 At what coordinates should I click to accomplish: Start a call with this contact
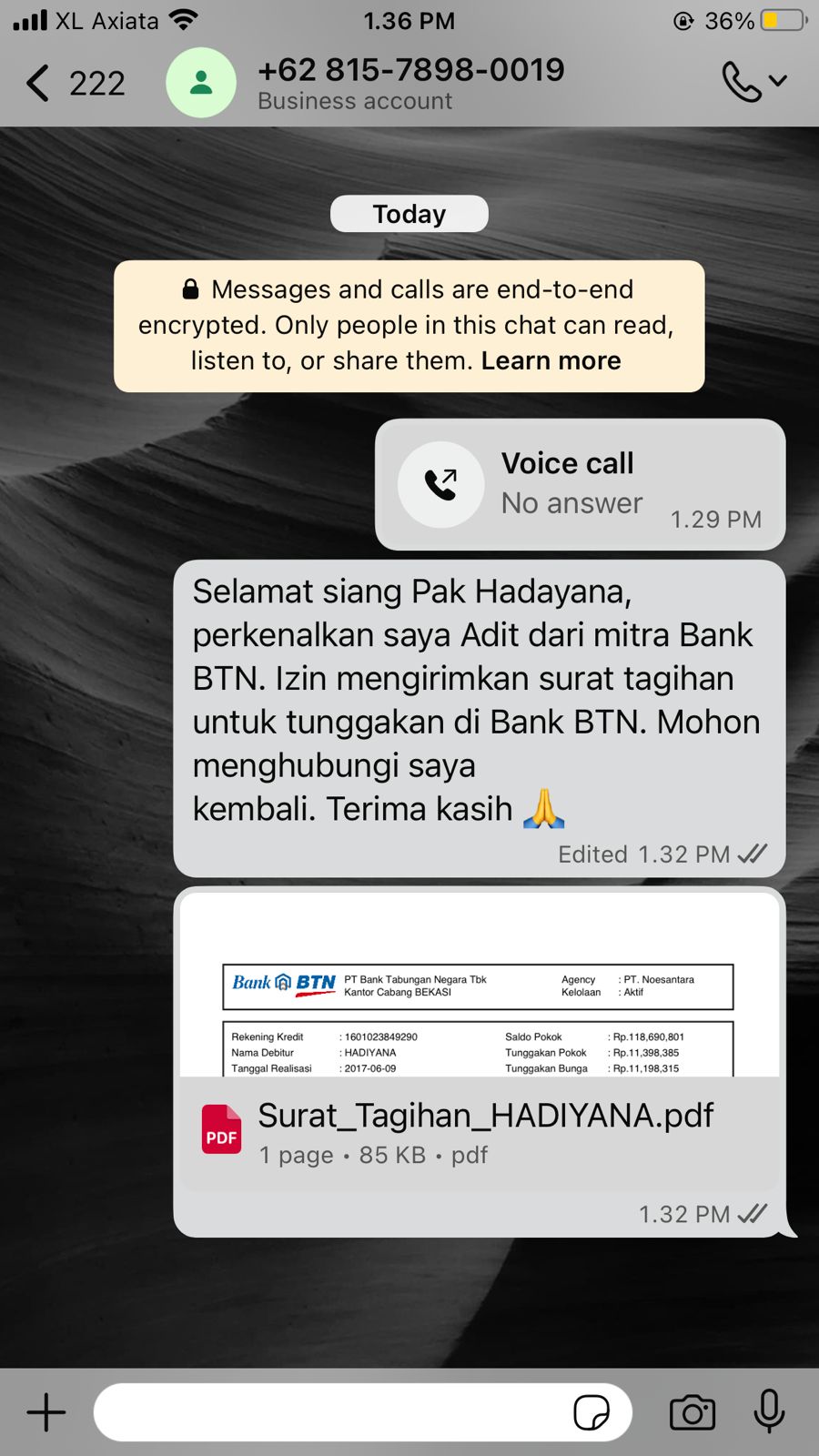click(x=742, y=82)
